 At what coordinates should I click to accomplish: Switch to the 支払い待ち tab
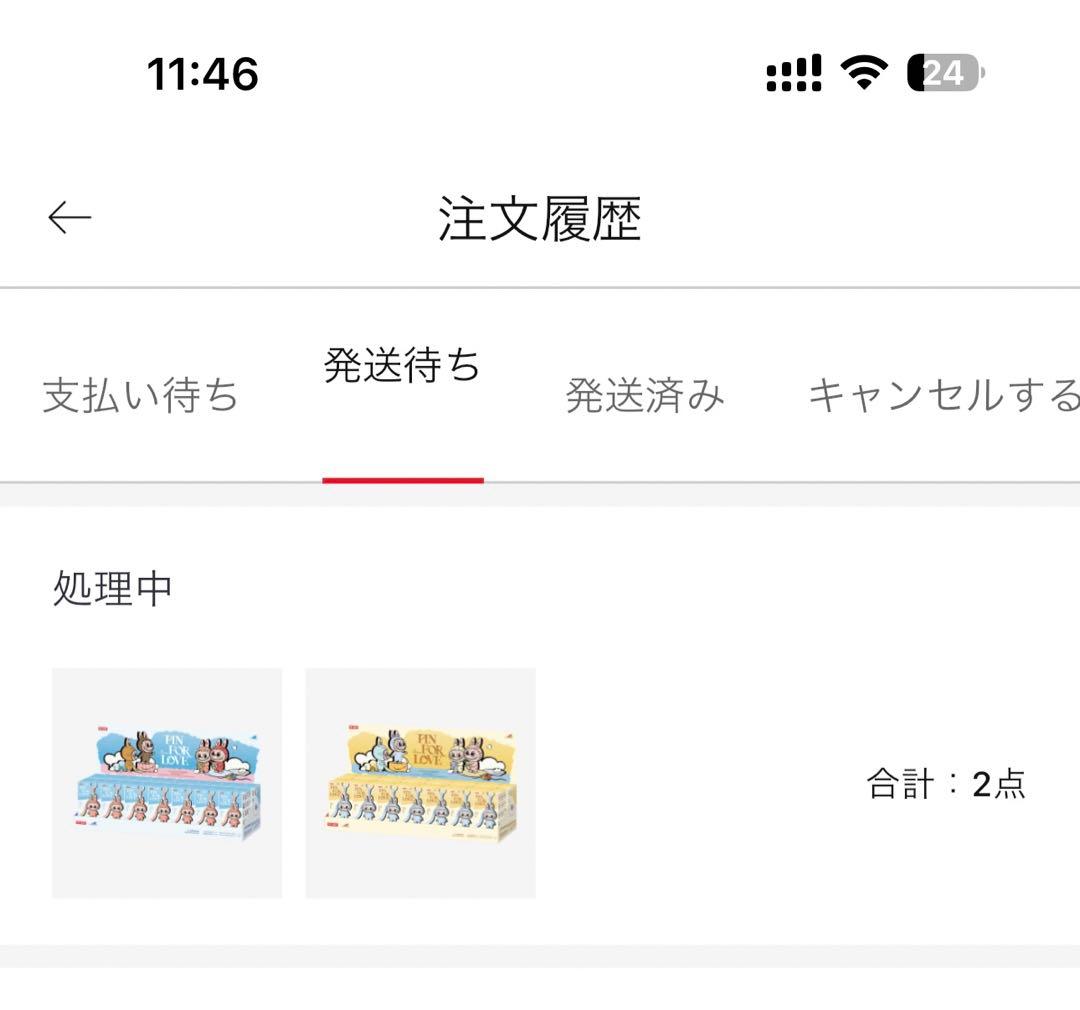tap(140, 395)
